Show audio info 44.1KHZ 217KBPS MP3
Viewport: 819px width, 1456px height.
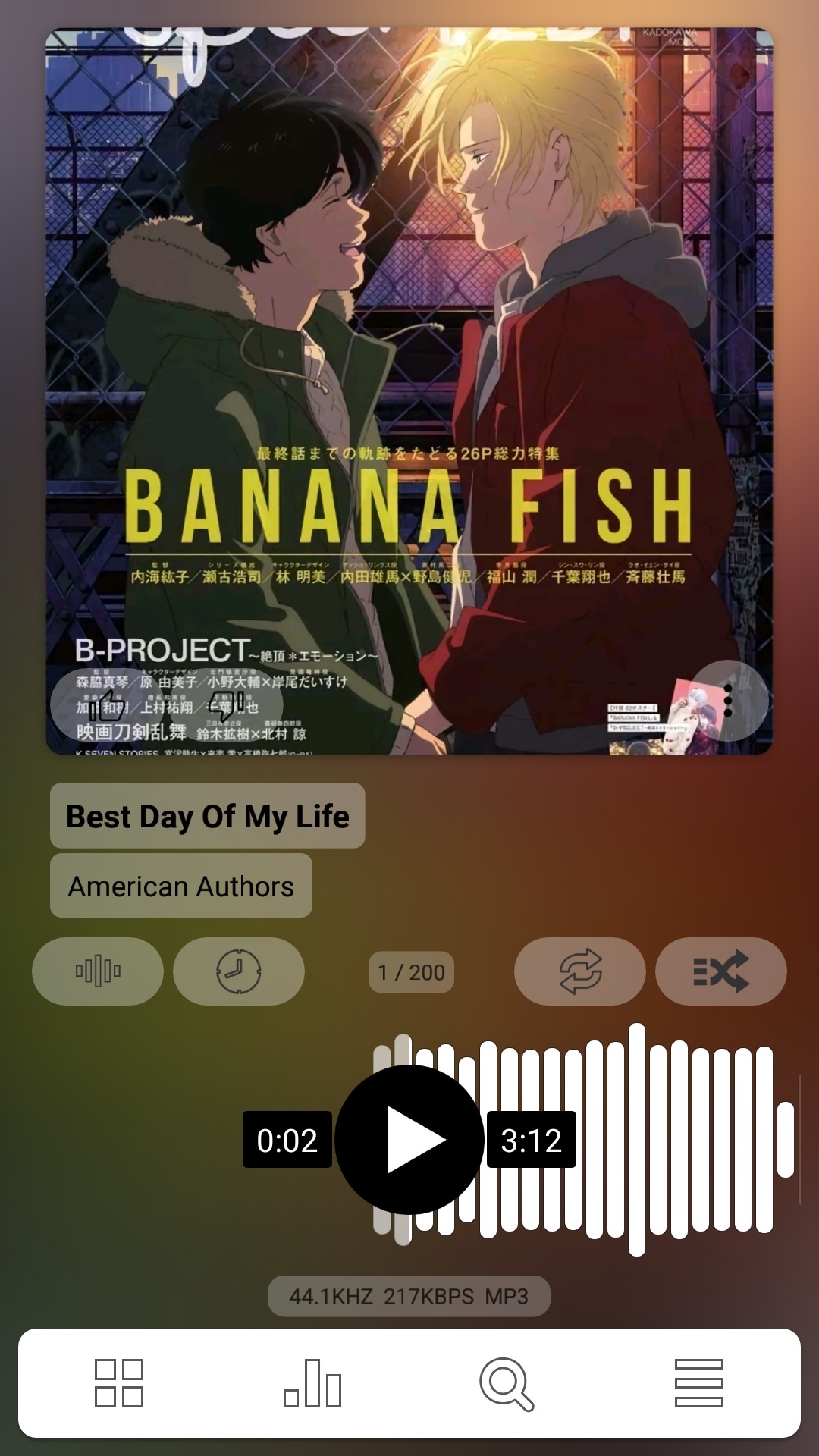coord(409,1296)
